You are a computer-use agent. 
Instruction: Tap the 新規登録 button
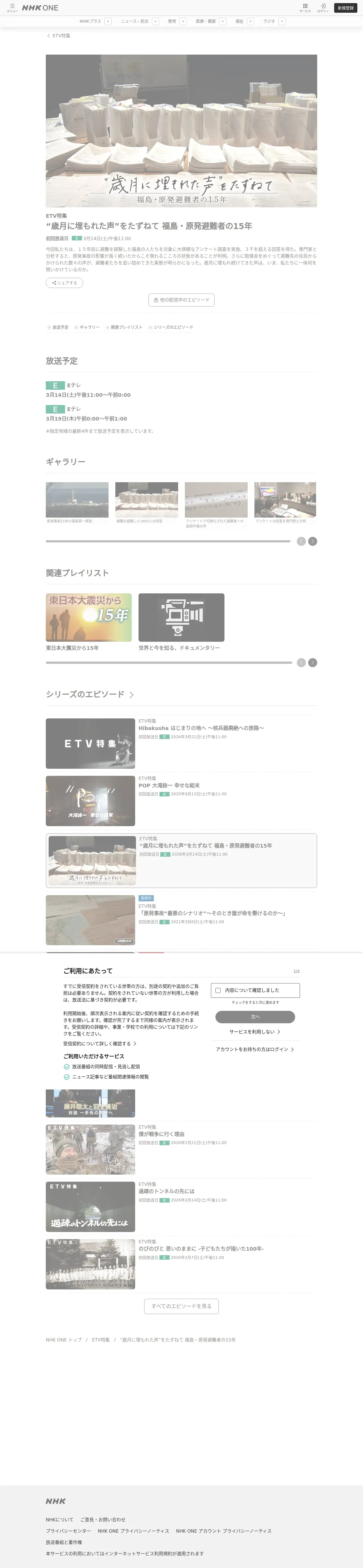click(345, 8)
